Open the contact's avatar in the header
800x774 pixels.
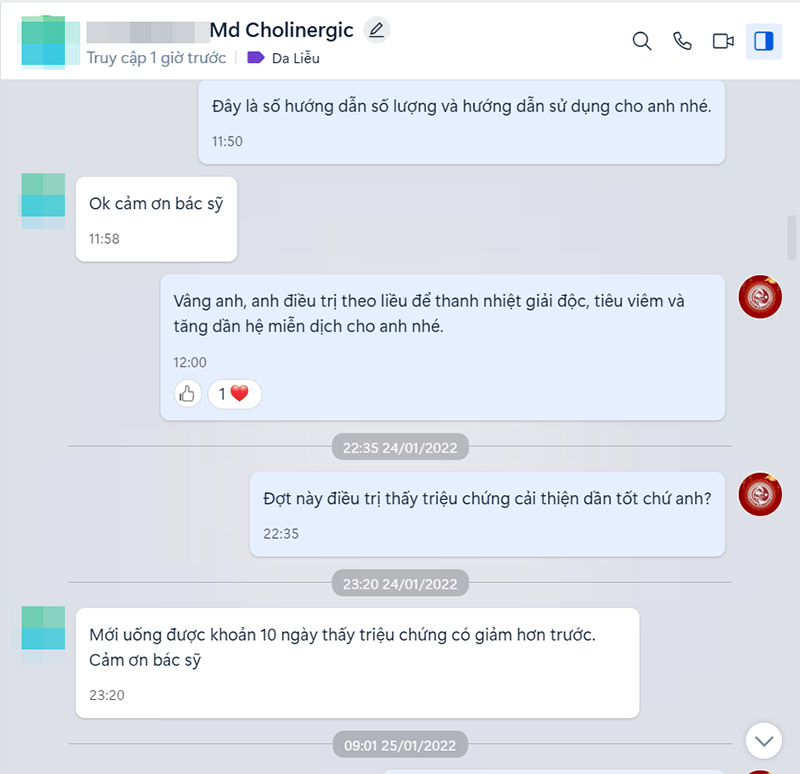tap(43, 41)
